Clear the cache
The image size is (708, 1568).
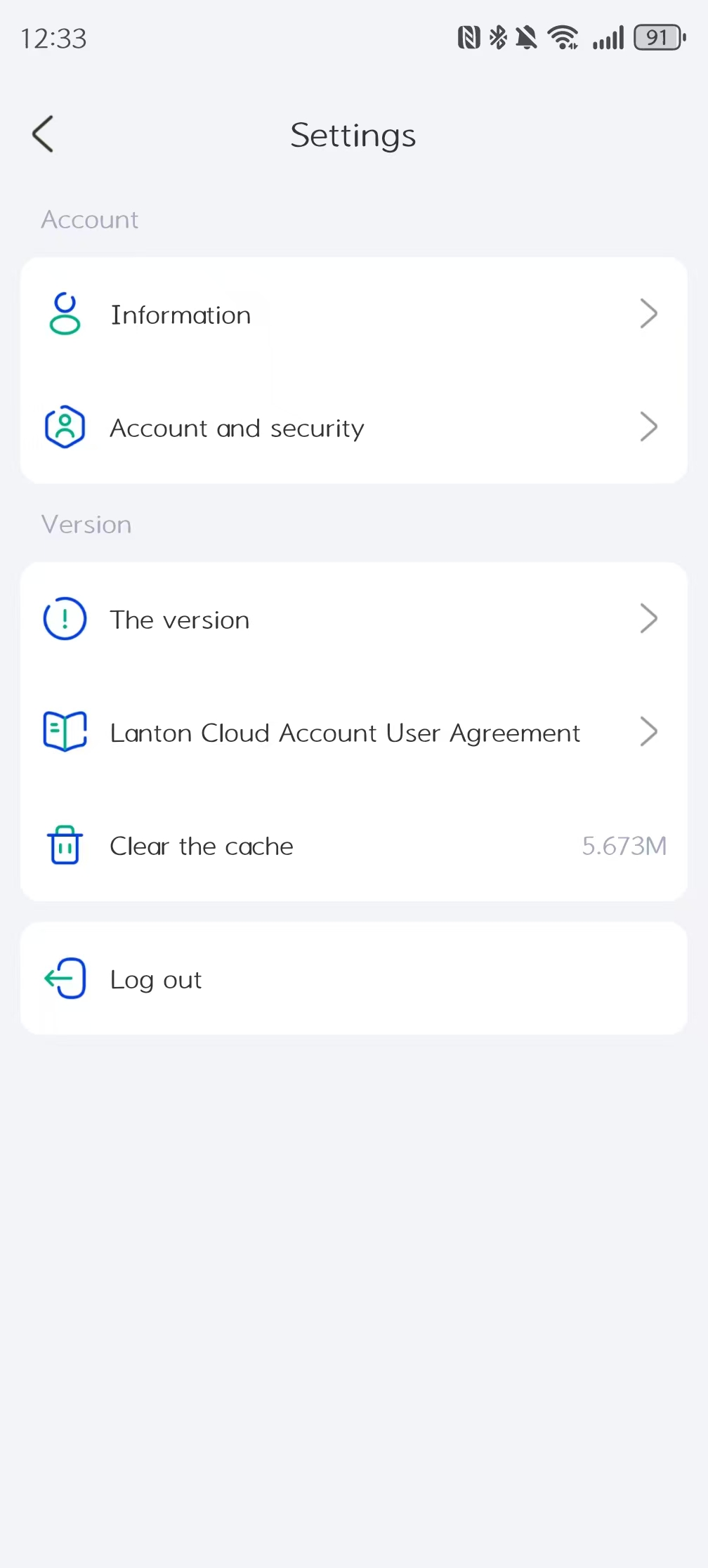[x=354, y=845]
